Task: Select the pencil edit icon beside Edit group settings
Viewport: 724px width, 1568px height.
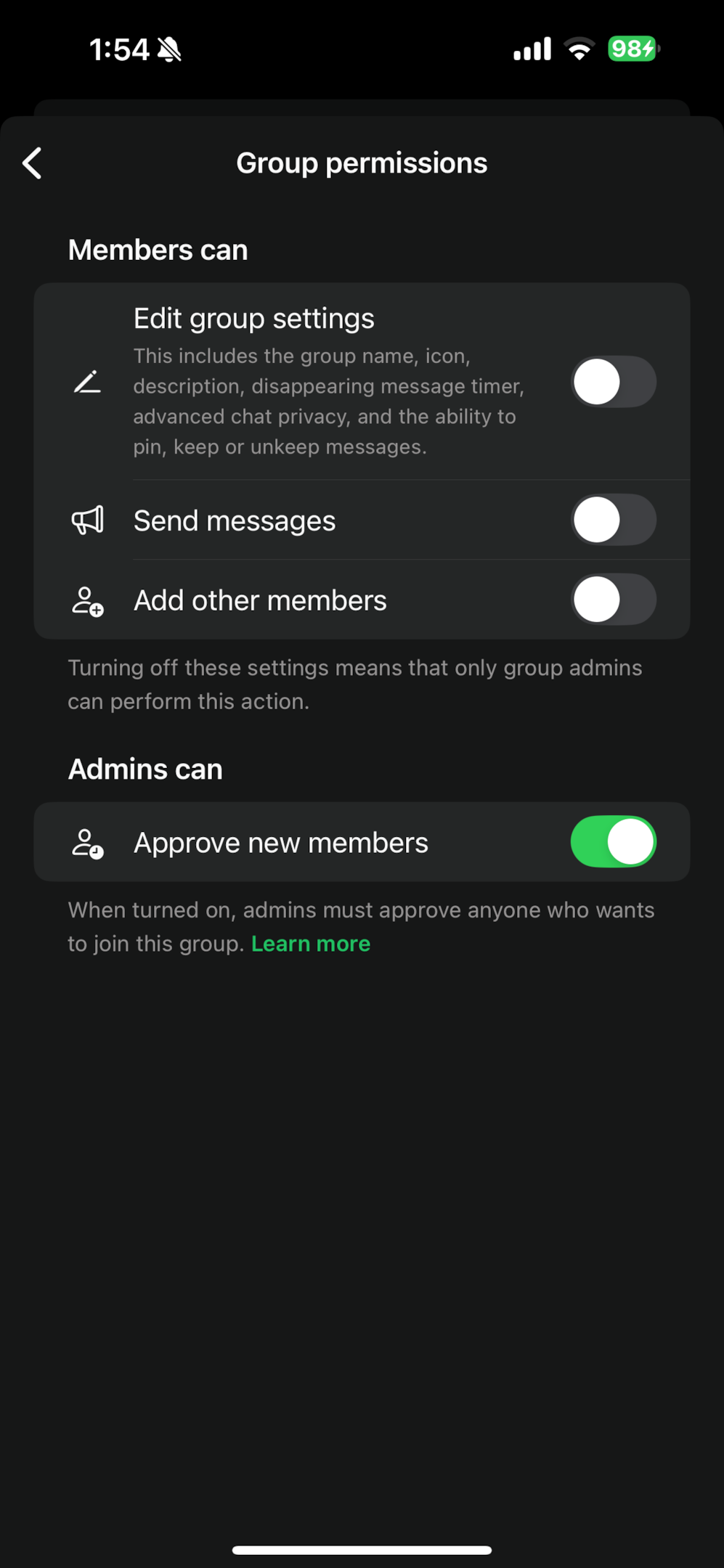Action: coord(87,382)
